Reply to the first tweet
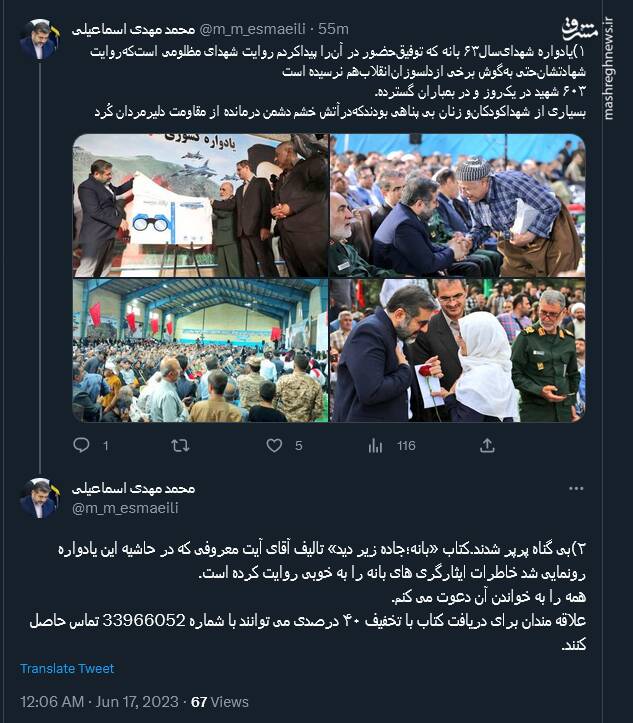Screen dimensions: 633x723 click(82, 445)
